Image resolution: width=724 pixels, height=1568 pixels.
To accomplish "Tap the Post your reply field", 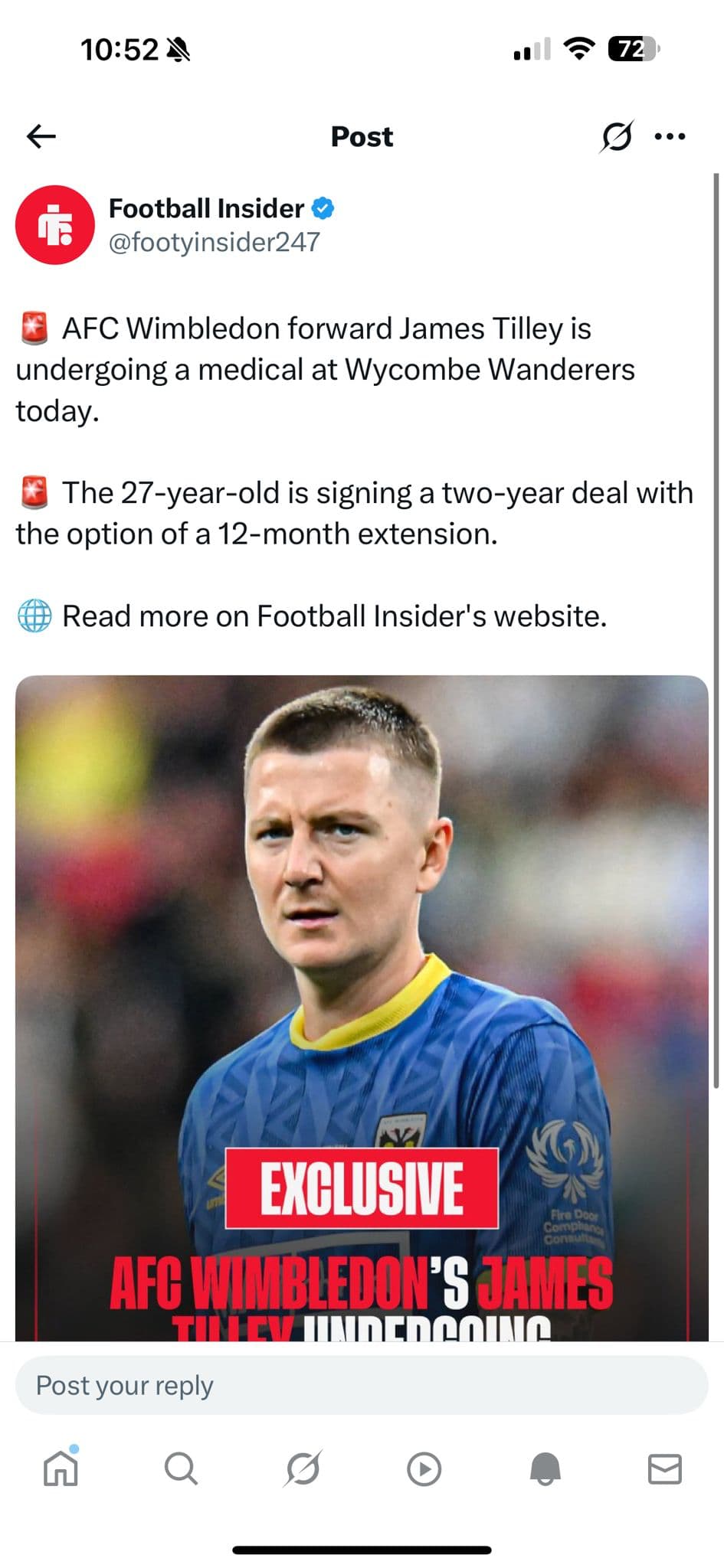I will [x=362, y=1385].
